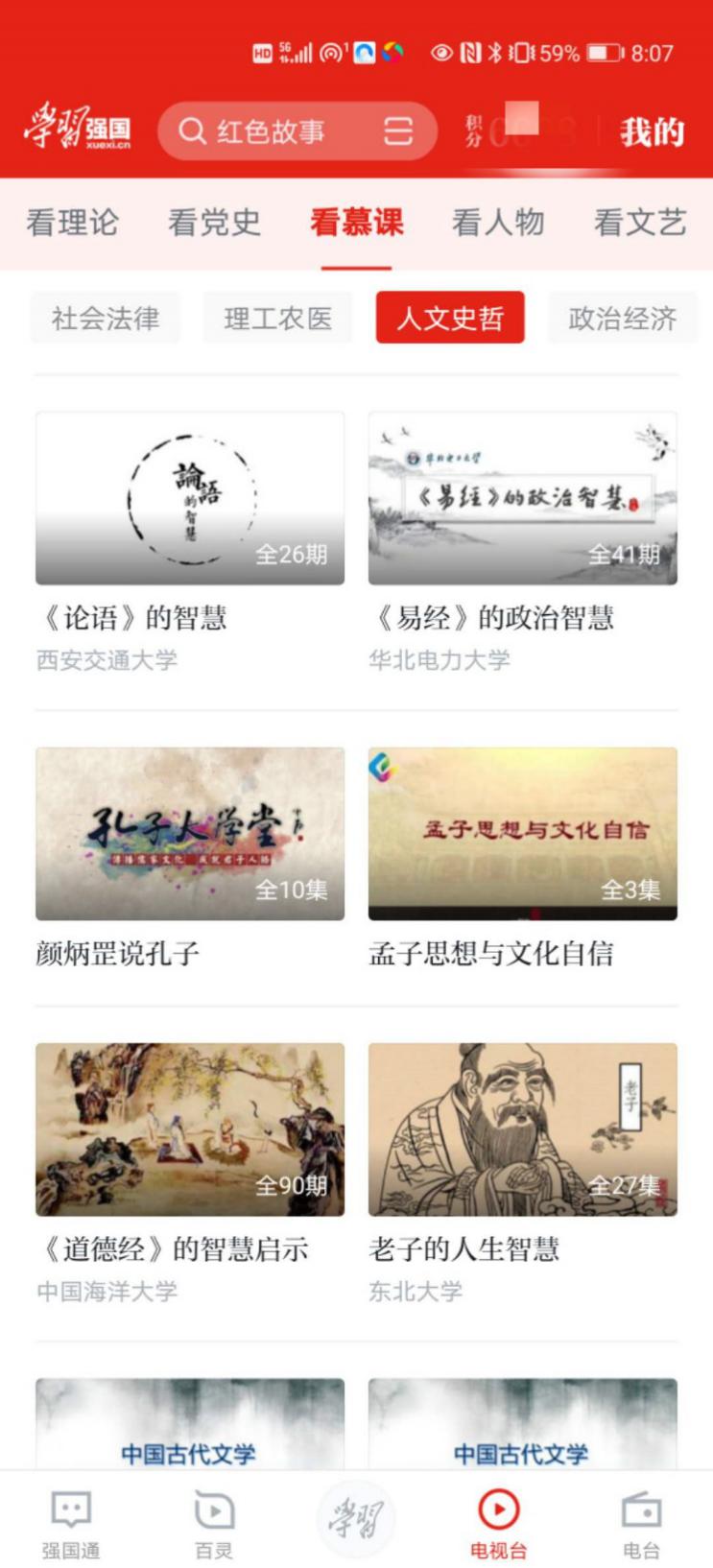713x1568 pixels.
Task: Tap the scan icon in search bar
Action: click(398, 131)
